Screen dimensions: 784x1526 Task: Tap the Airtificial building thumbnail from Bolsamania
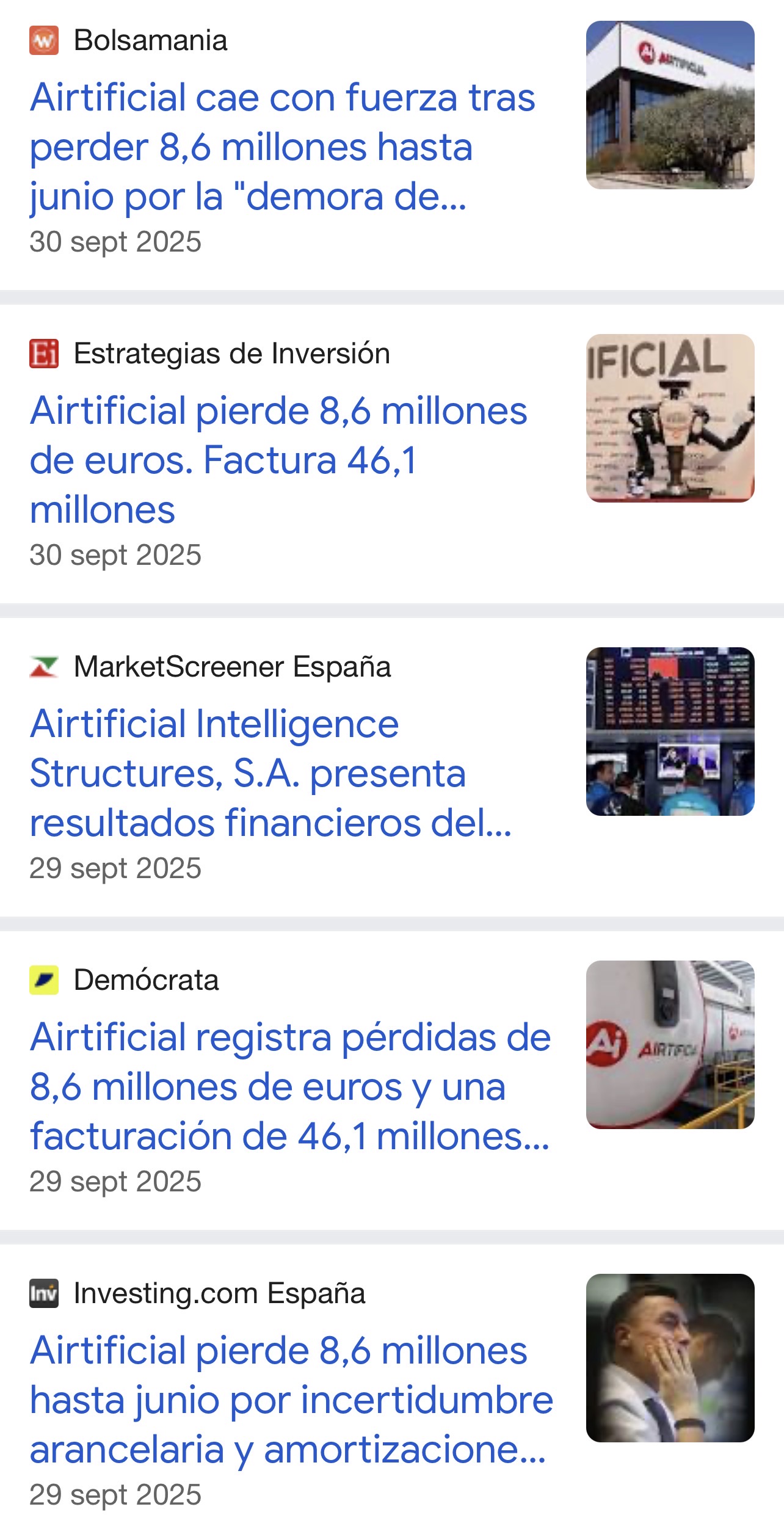(670, 105)
